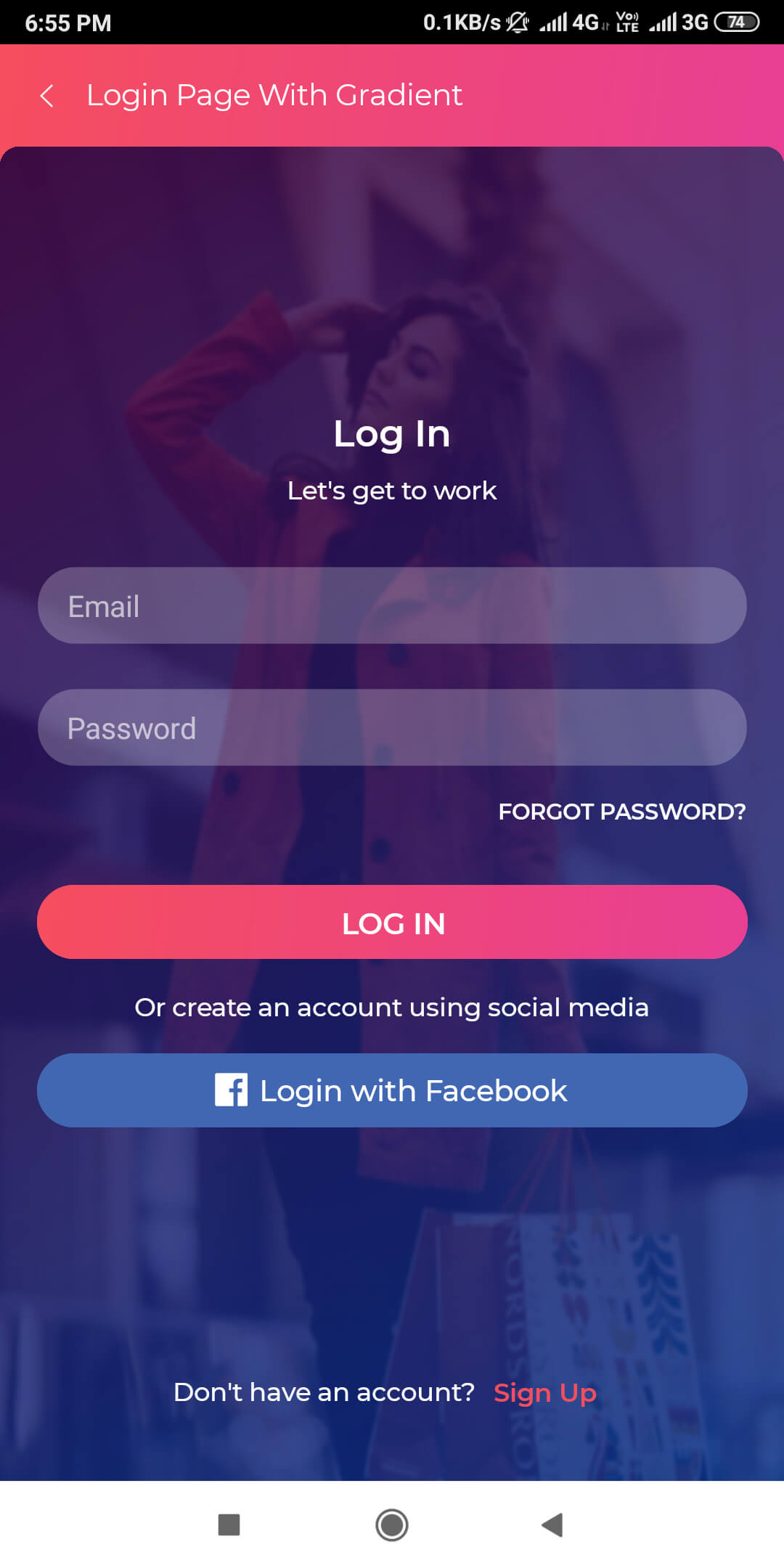Viewport: 784px width, 1568px height.
Task: Open the Forgot Password link
Action: [621, 812]
